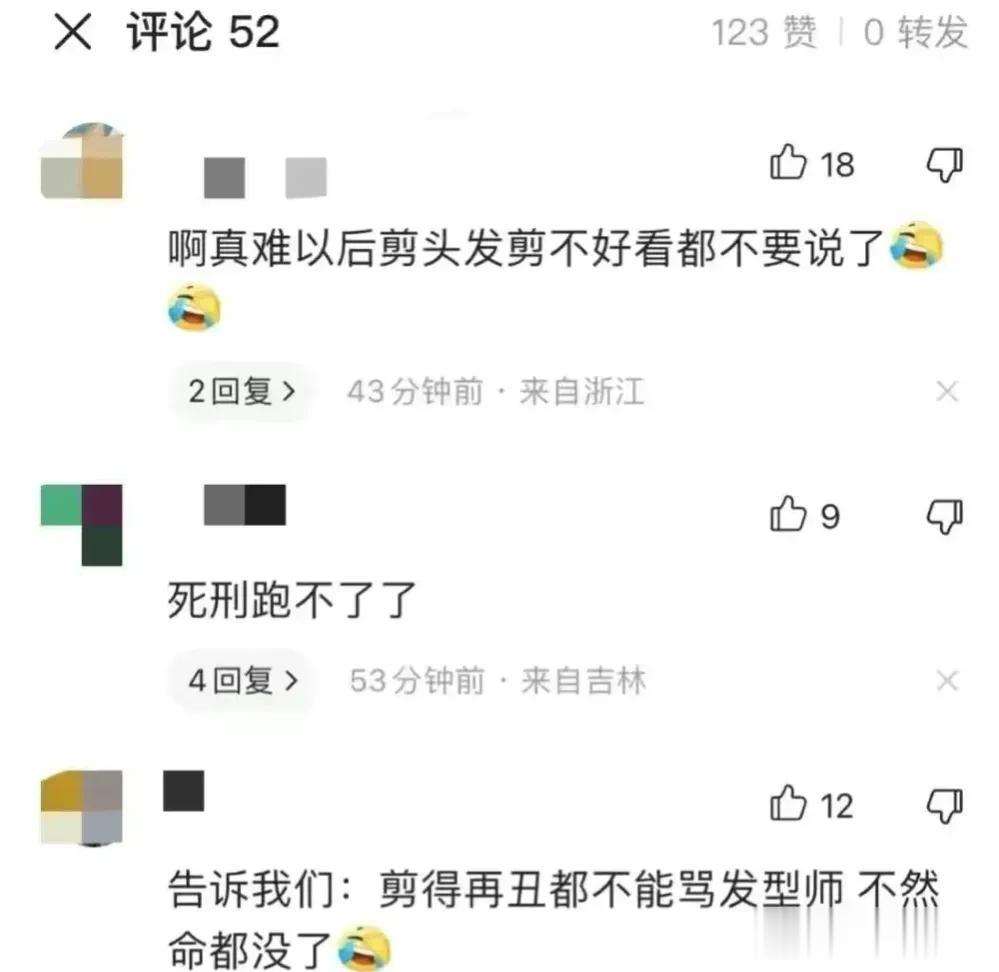Open avatar of the 浙江 commenter
The width and height of the screenshot is (999, 972).
82,162
